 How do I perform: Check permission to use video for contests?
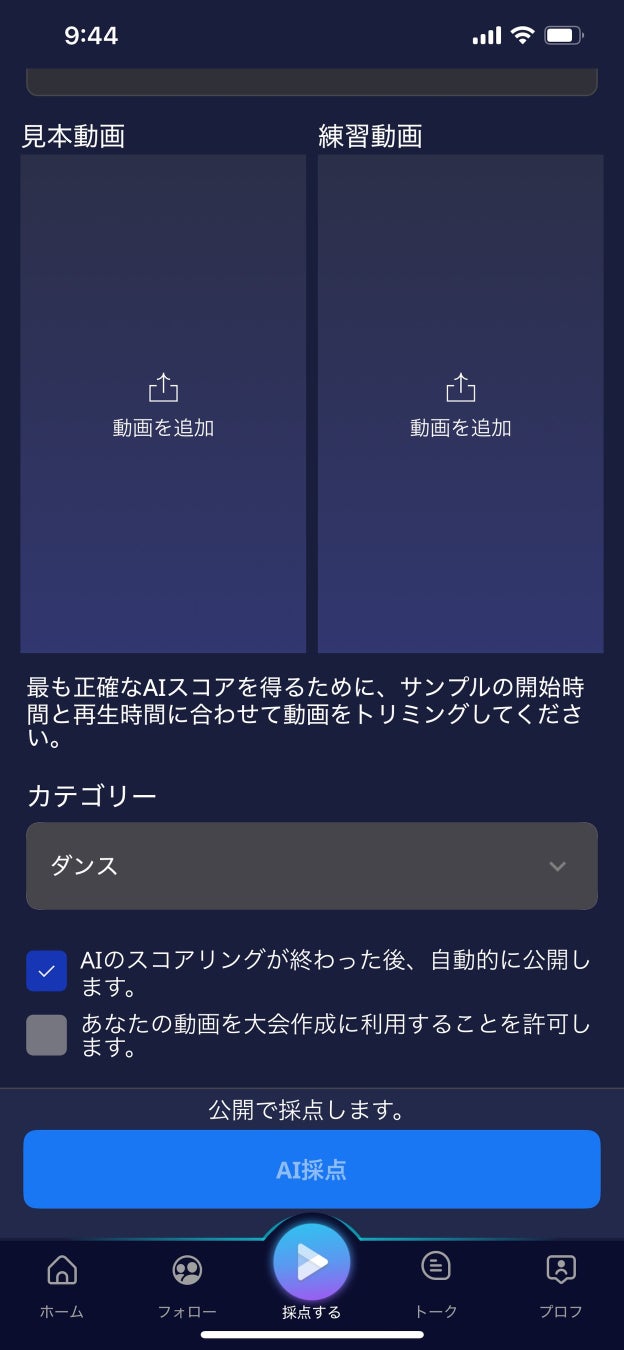[46, 1035]
